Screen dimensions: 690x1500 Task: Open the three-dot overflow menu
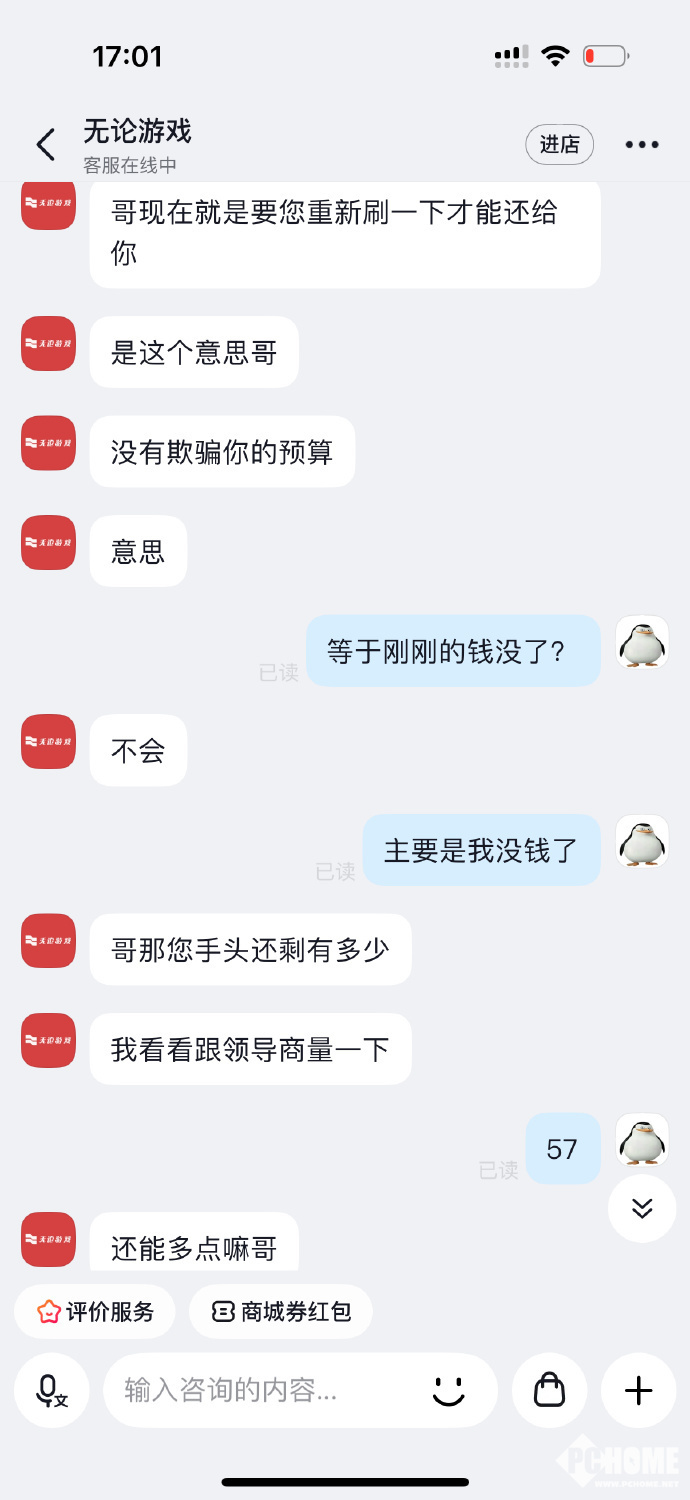641,145
